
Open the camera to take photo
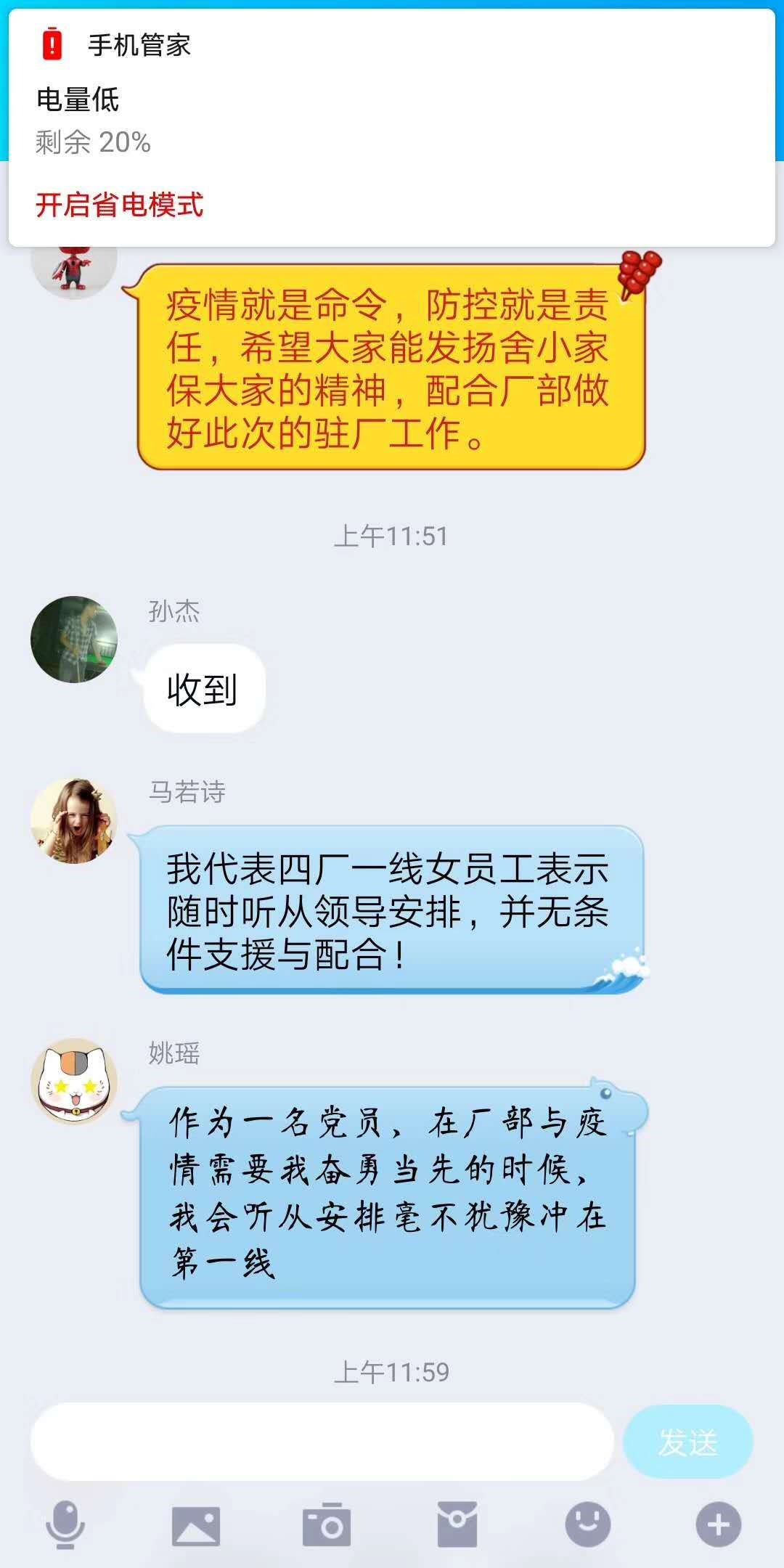[x=327, y=1524]
